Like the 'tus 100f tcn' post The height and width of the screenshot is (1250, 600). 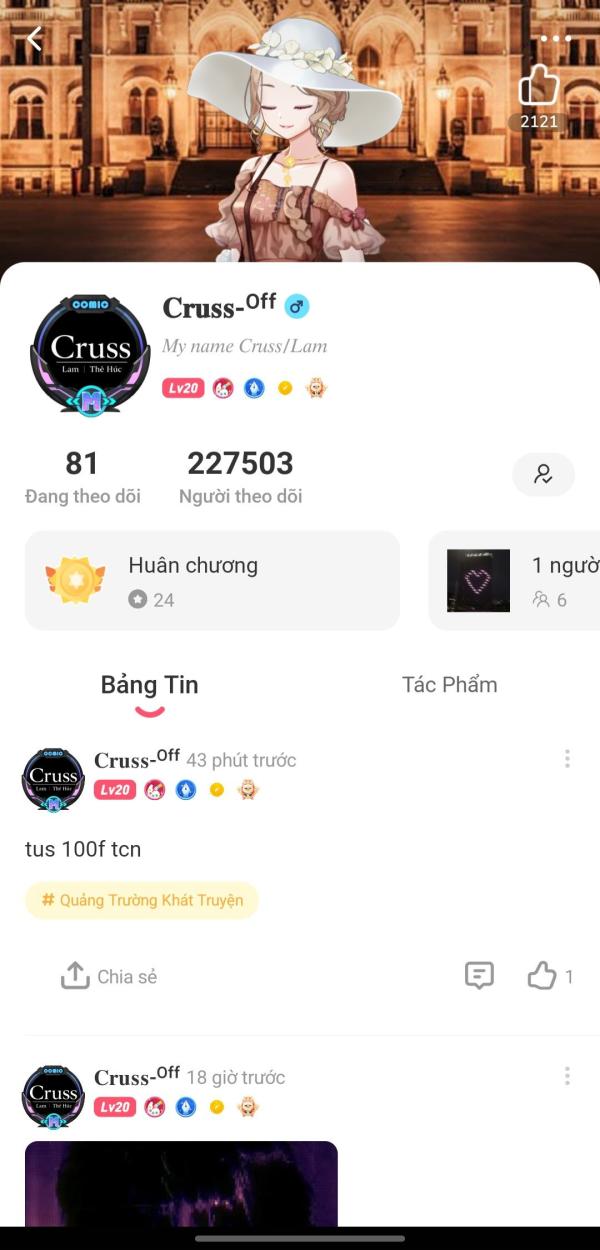click(x=550, y=976)
